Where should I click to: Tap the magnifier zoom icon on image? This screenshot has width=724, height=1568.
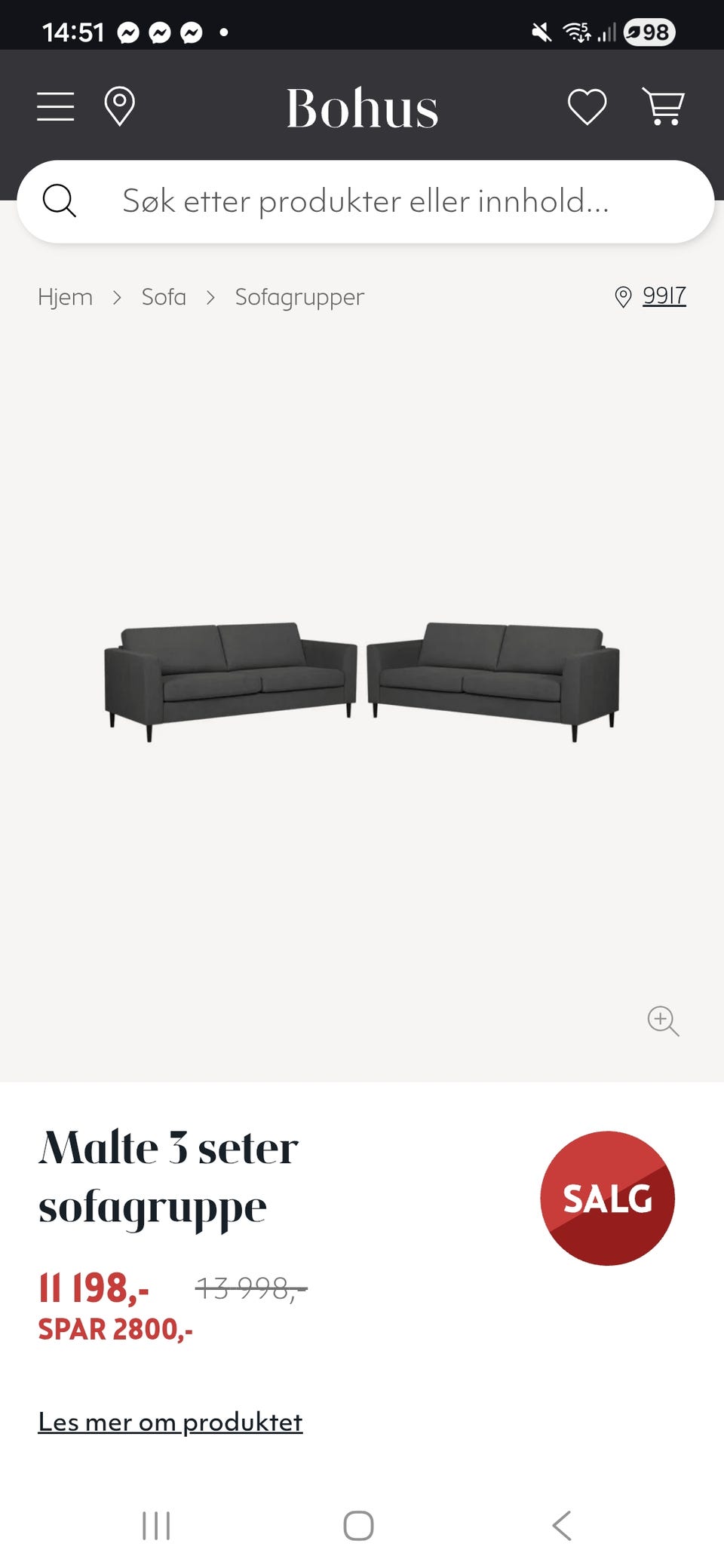point(663,1021)
